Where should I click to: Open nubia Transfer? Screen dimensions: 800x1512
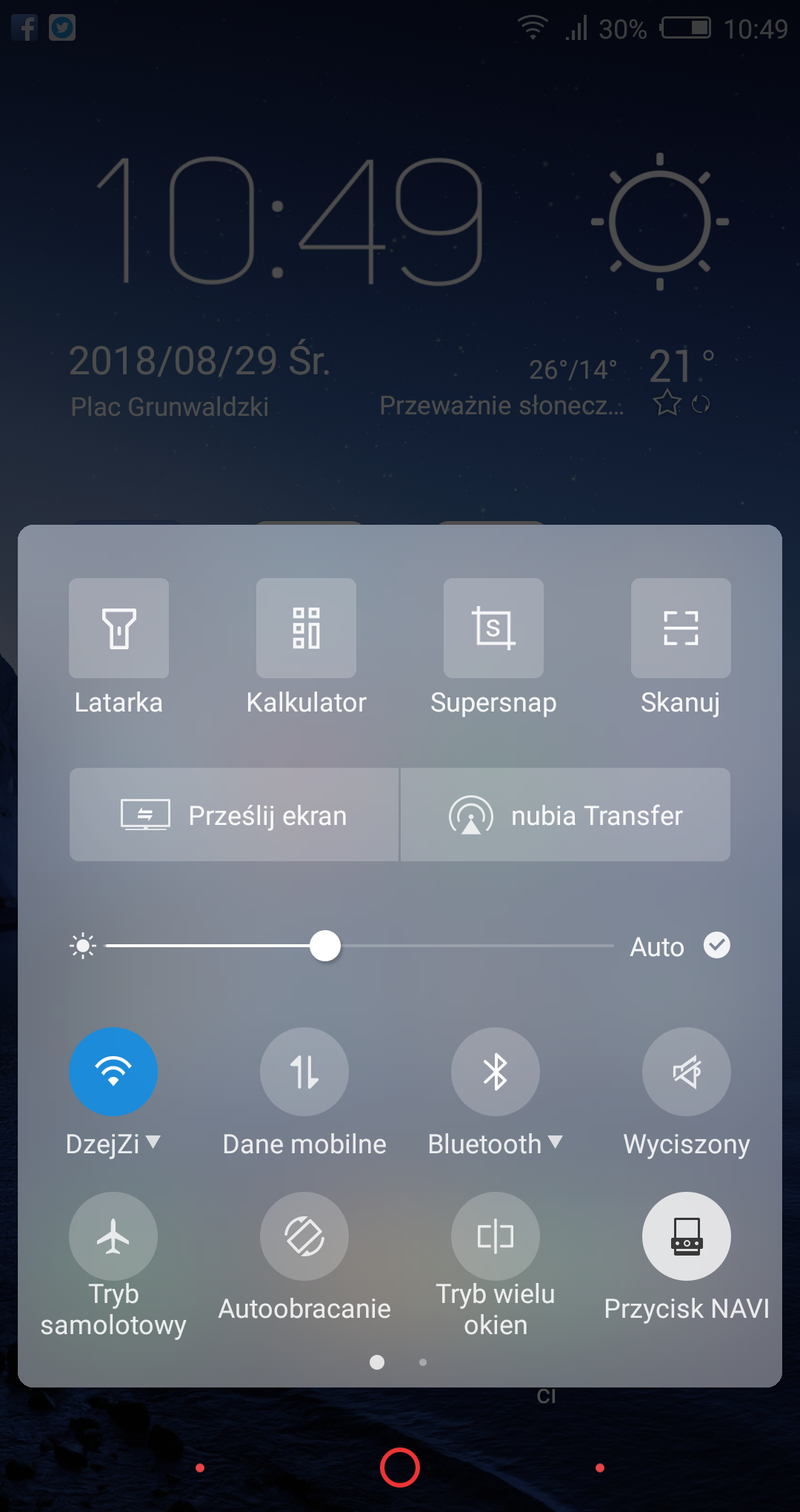point(565,815)
